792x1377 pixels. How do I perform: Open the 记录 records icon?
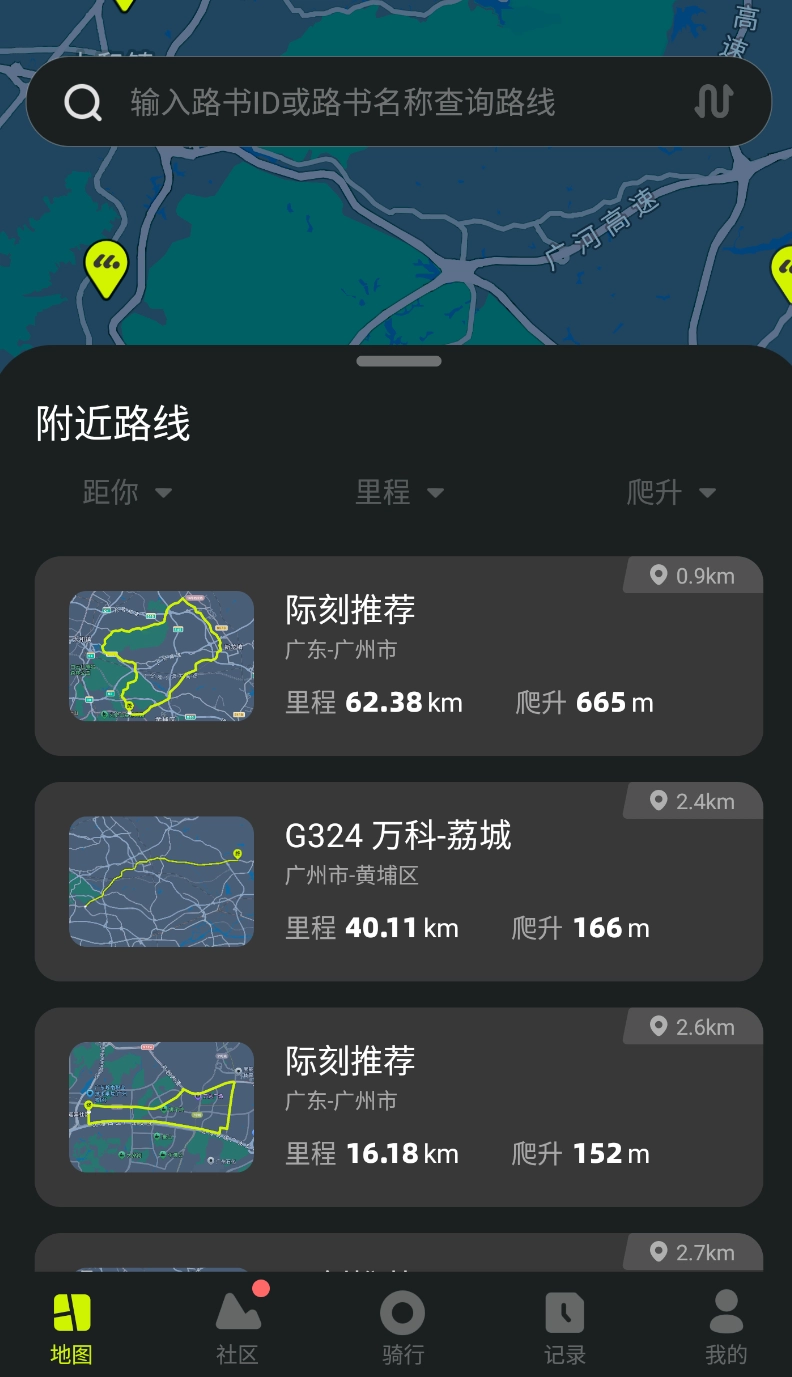click(563, 1310)
